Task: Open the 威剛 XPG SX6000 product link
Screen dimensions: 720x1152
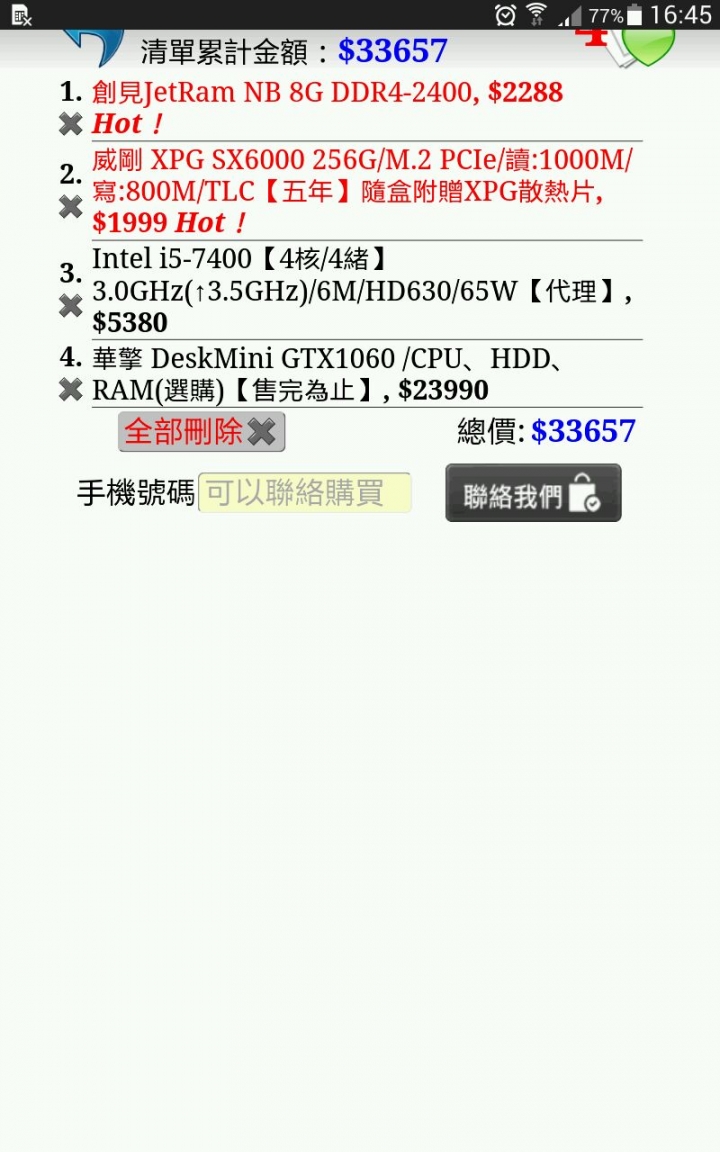Action: point(360,175)
